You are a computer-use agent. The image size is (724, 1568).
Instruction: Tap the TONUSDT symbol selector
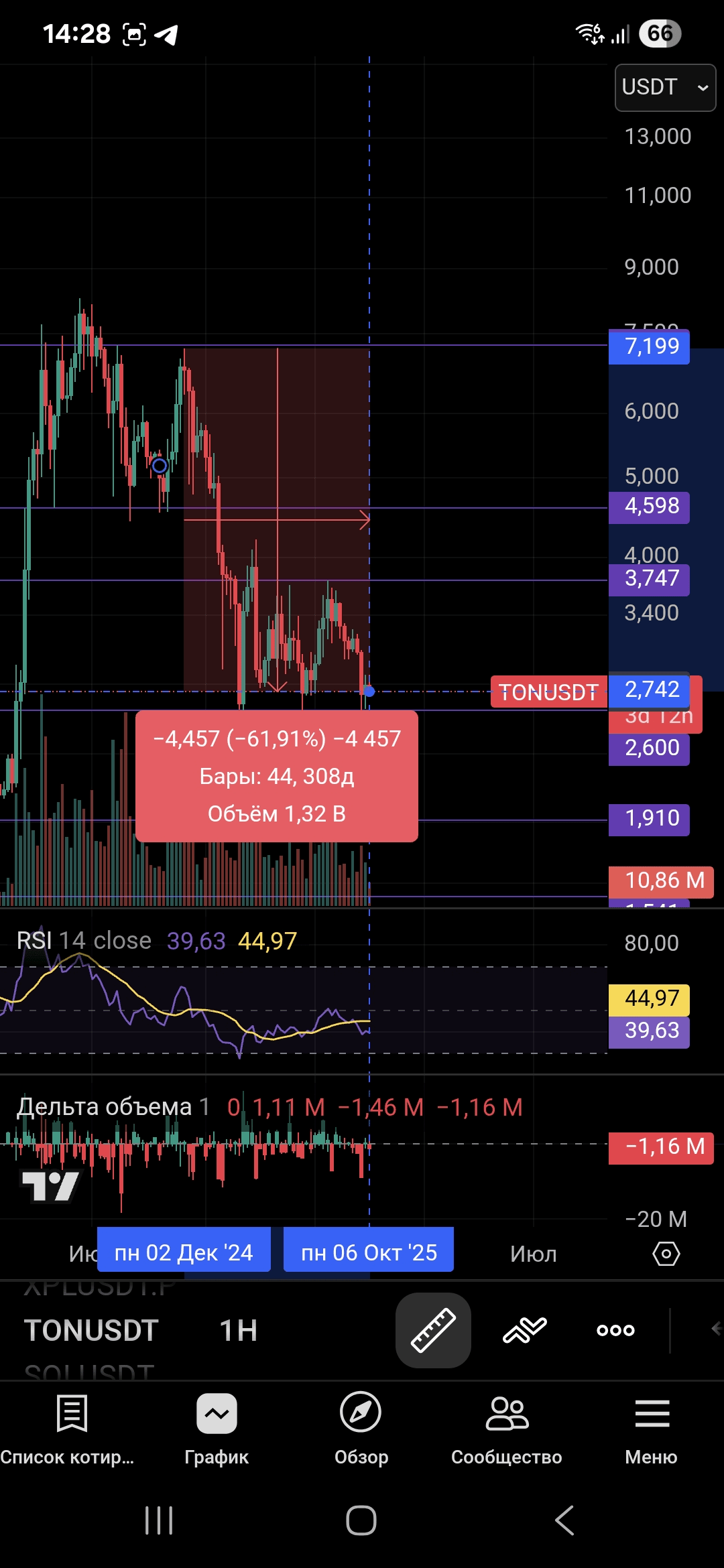91,1331
